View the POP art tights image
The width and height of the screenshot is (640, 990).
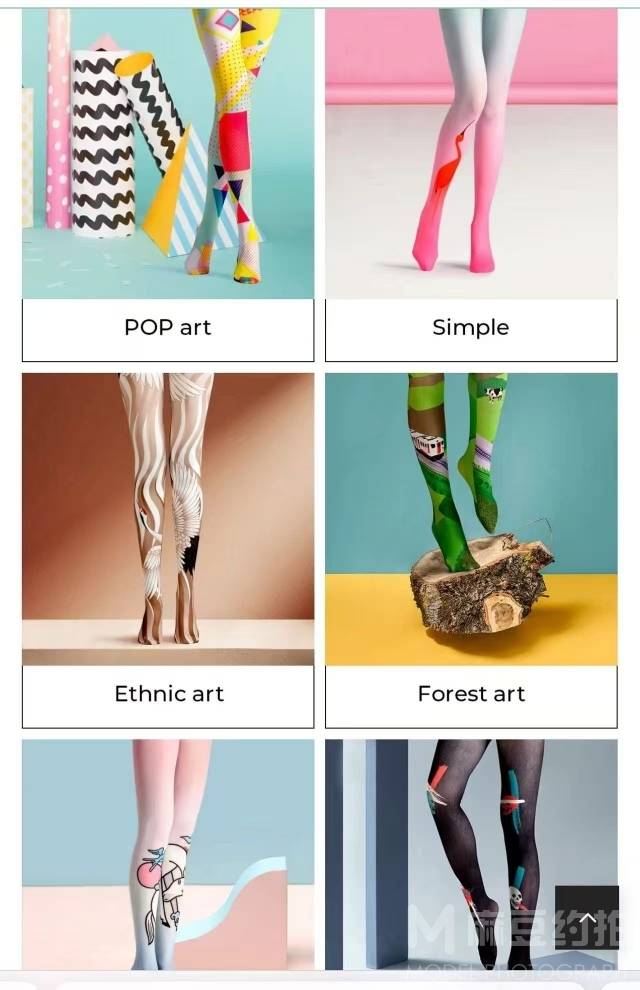tap(168, 155)
